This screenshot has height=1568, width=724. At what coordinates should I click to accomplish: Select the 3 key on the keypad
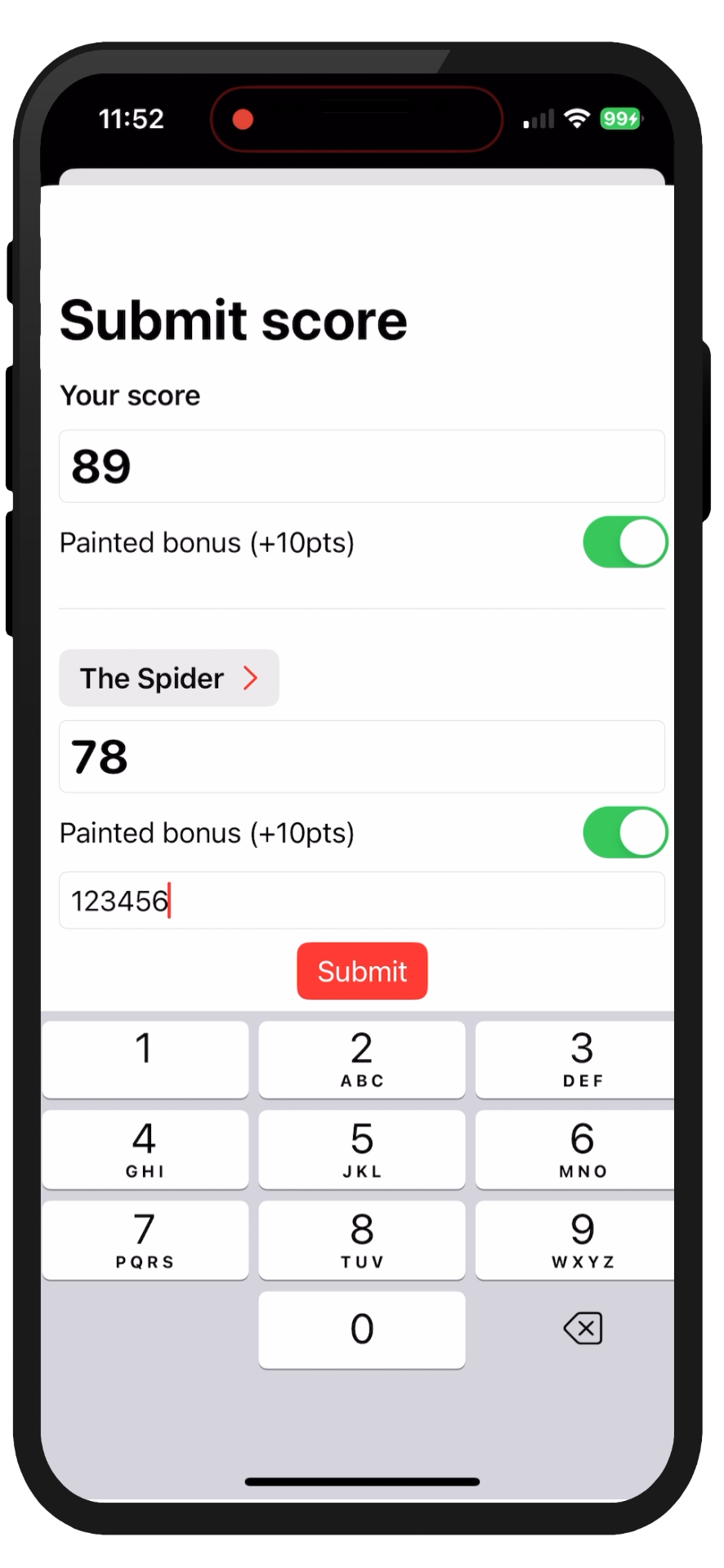pos(581,1059)
